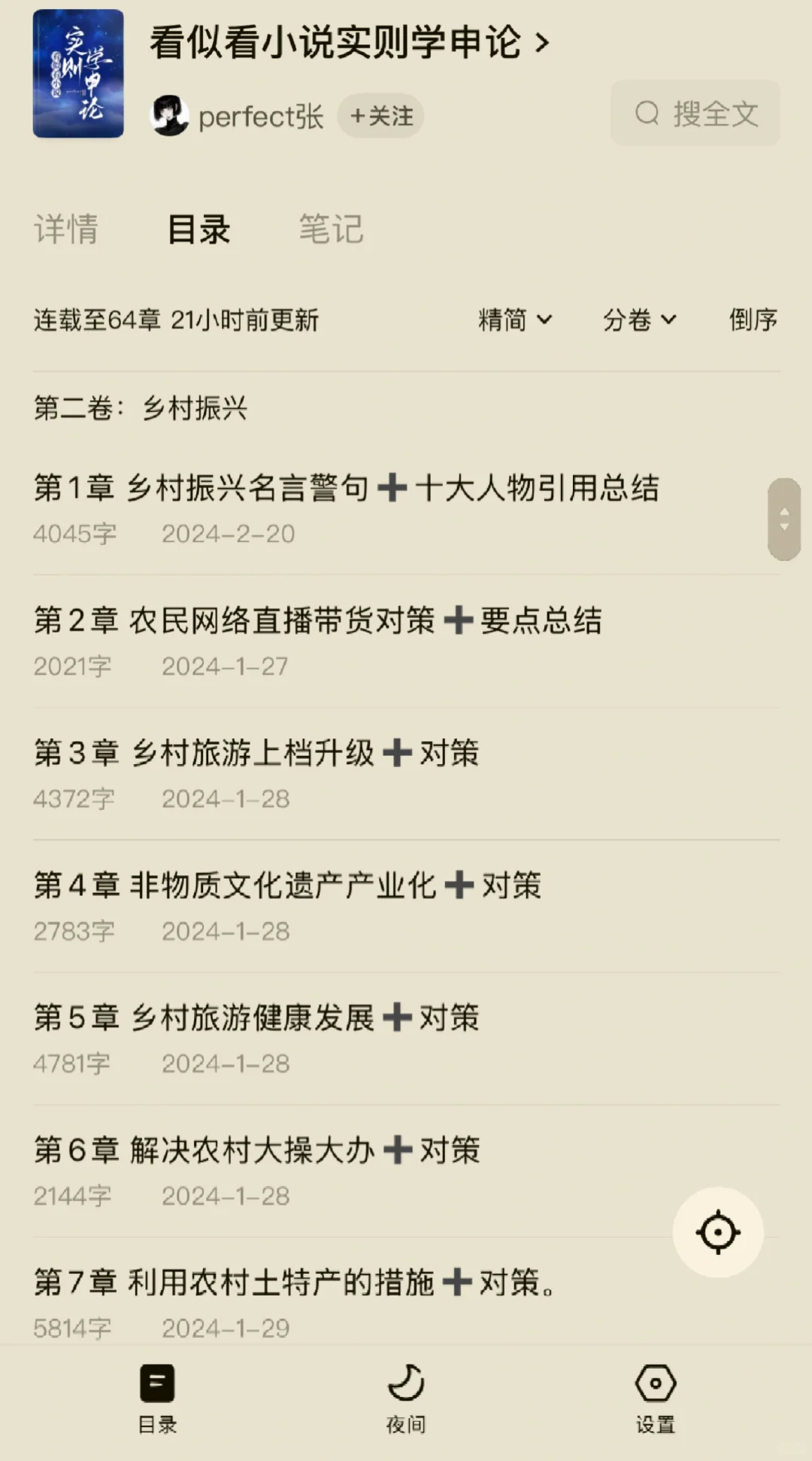This screenshot has height=1461, width=812.
Task: Open 第4章 非物质文化遗产产业化
Action: point(406,906)
